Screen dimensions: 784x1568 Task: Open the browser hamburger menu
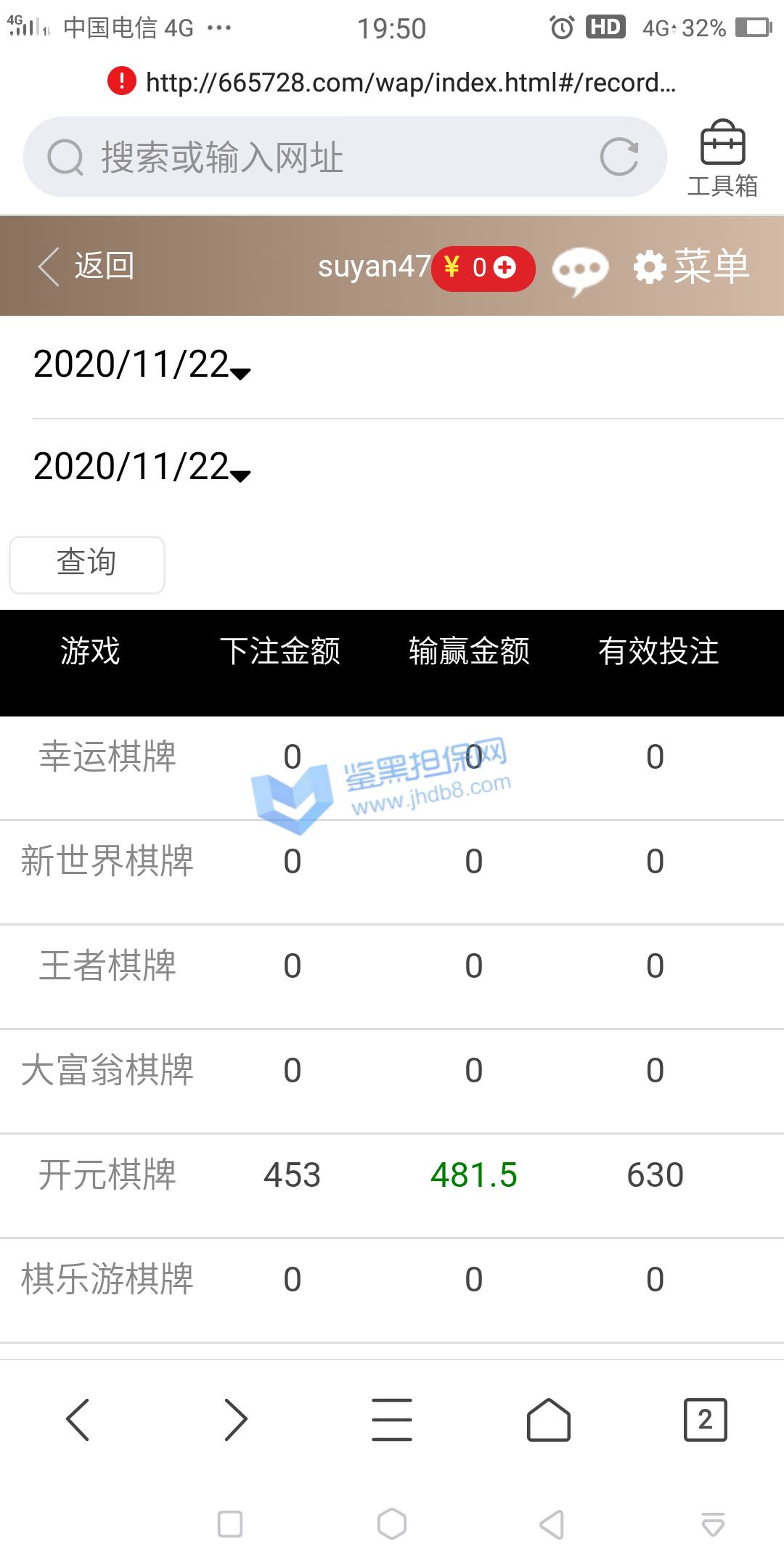pos(392,1419)
